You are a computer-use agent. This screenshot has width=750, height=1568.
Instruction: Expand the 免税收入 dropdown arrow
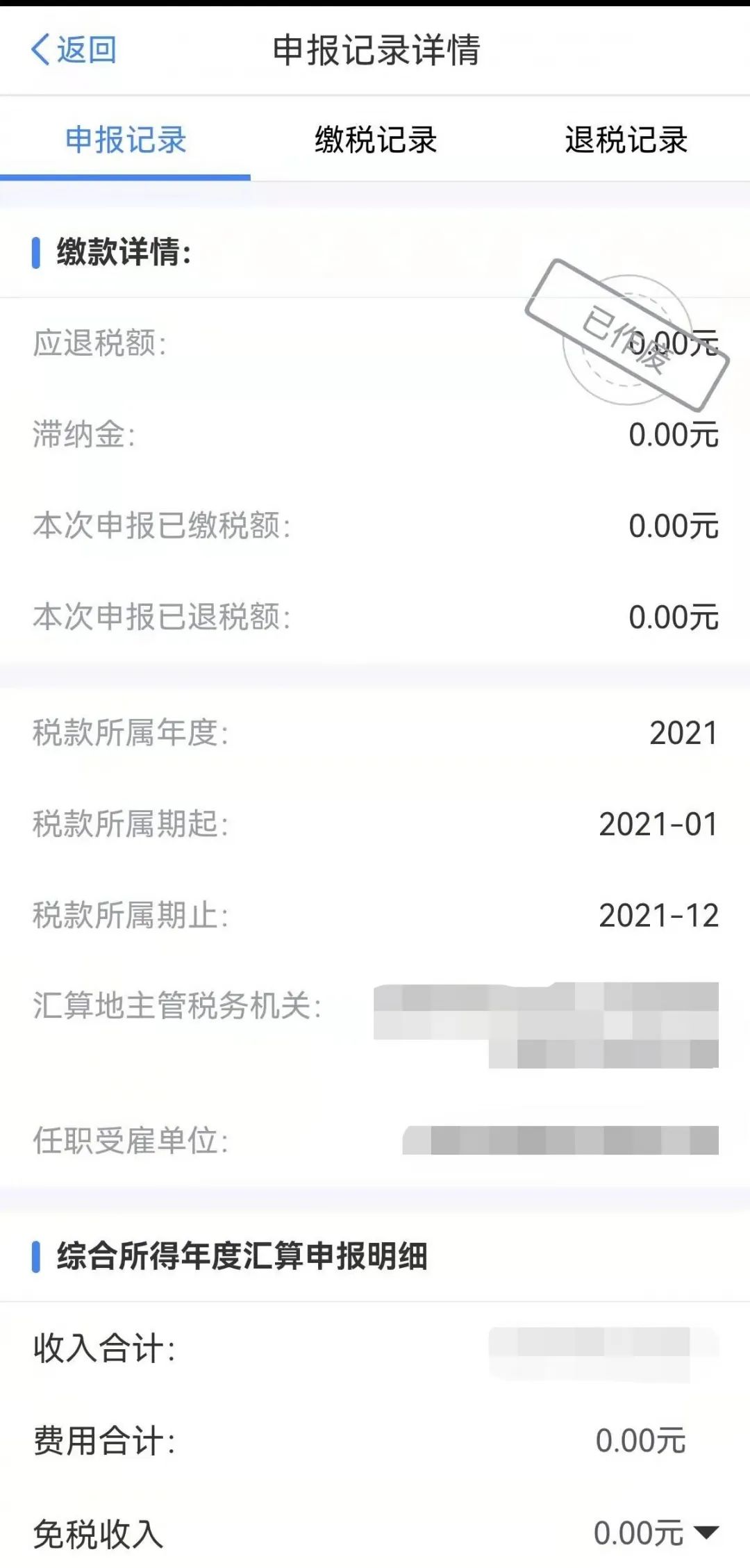[706, 1532]
